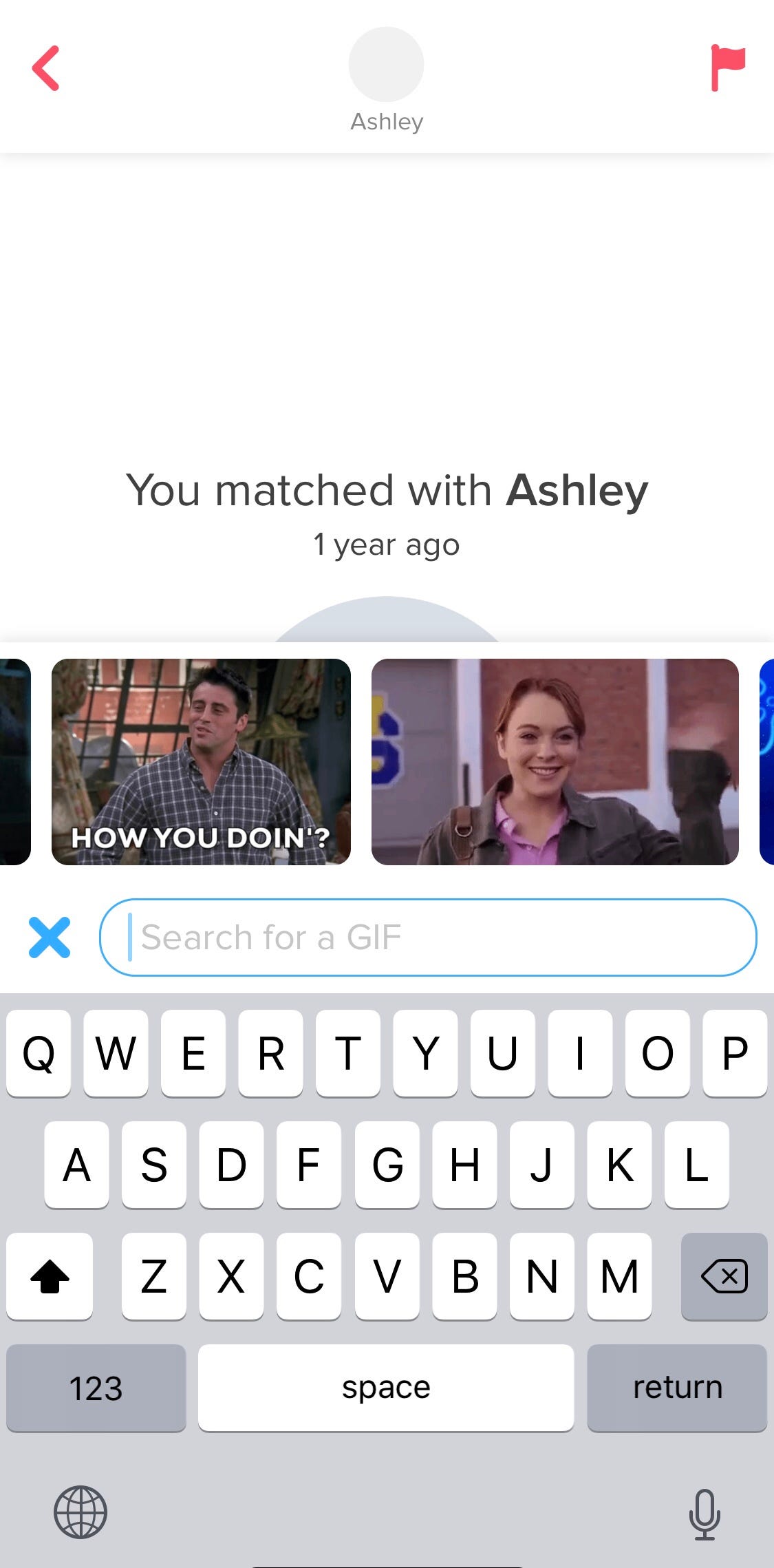Click inside the GIF search field
Viewport: 774px width, 1568px height.
tap(429, 937)
